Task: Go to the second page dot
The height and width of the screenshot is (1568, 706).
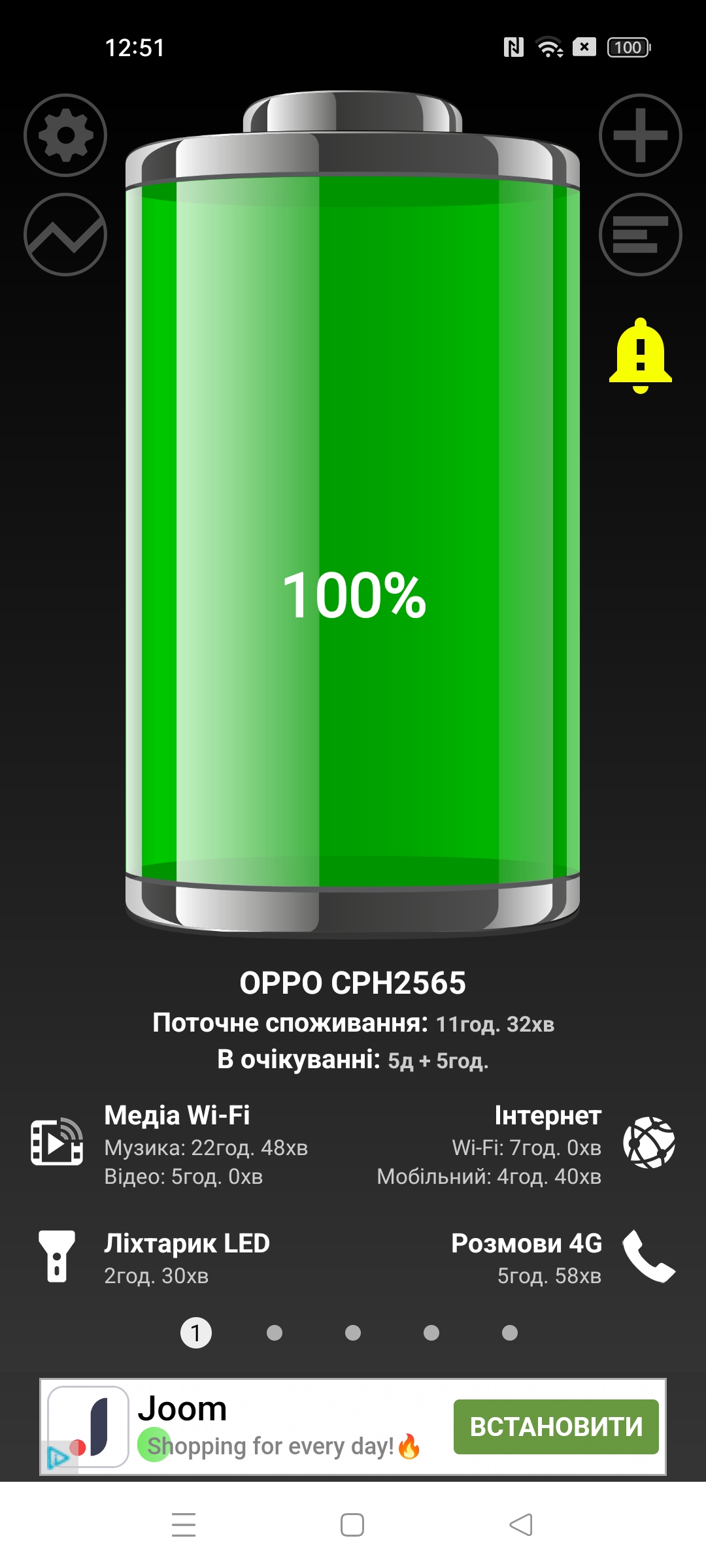Action: coord(275,1333)
